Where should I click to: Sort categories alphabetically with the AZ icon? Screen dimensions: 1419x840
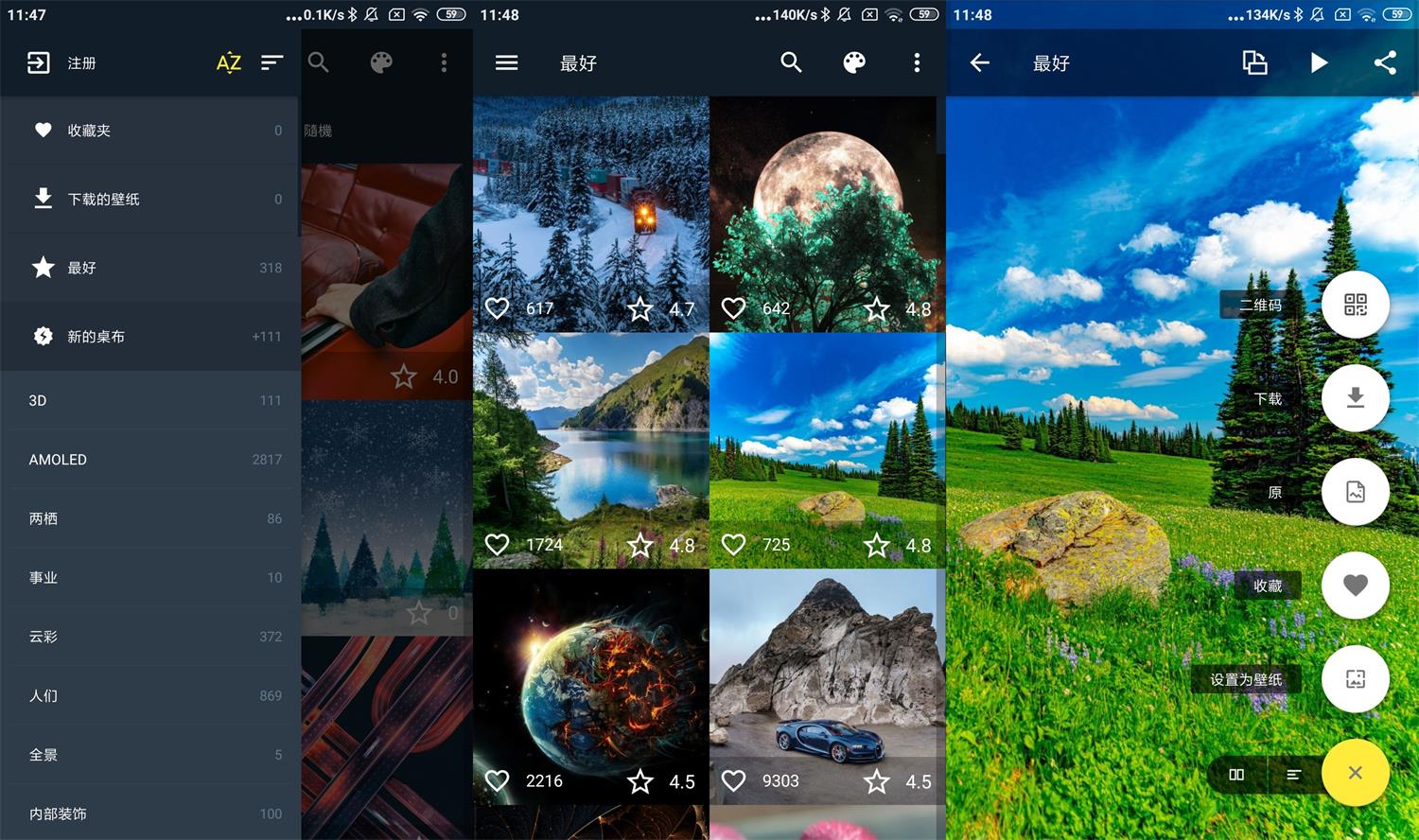[x=228, y=63]
